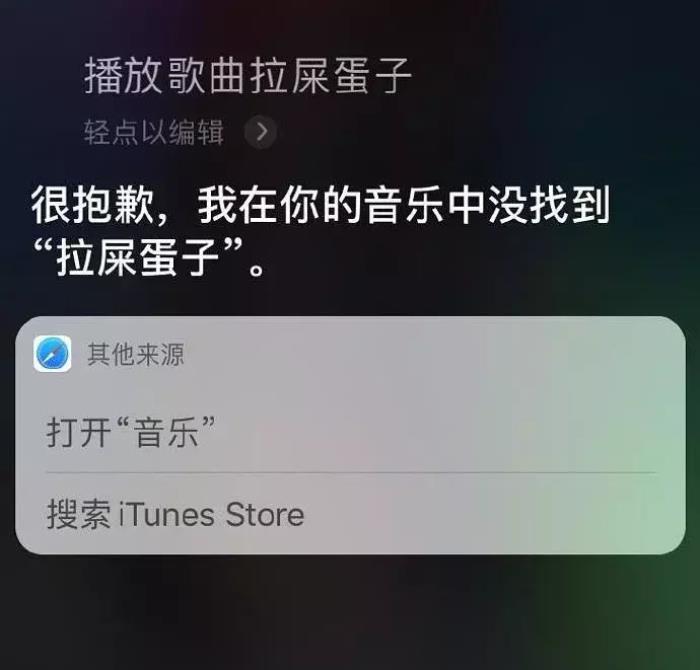The image size is (700, 670).
Task: Open the 打开“音乐” row
Action: 350,433
